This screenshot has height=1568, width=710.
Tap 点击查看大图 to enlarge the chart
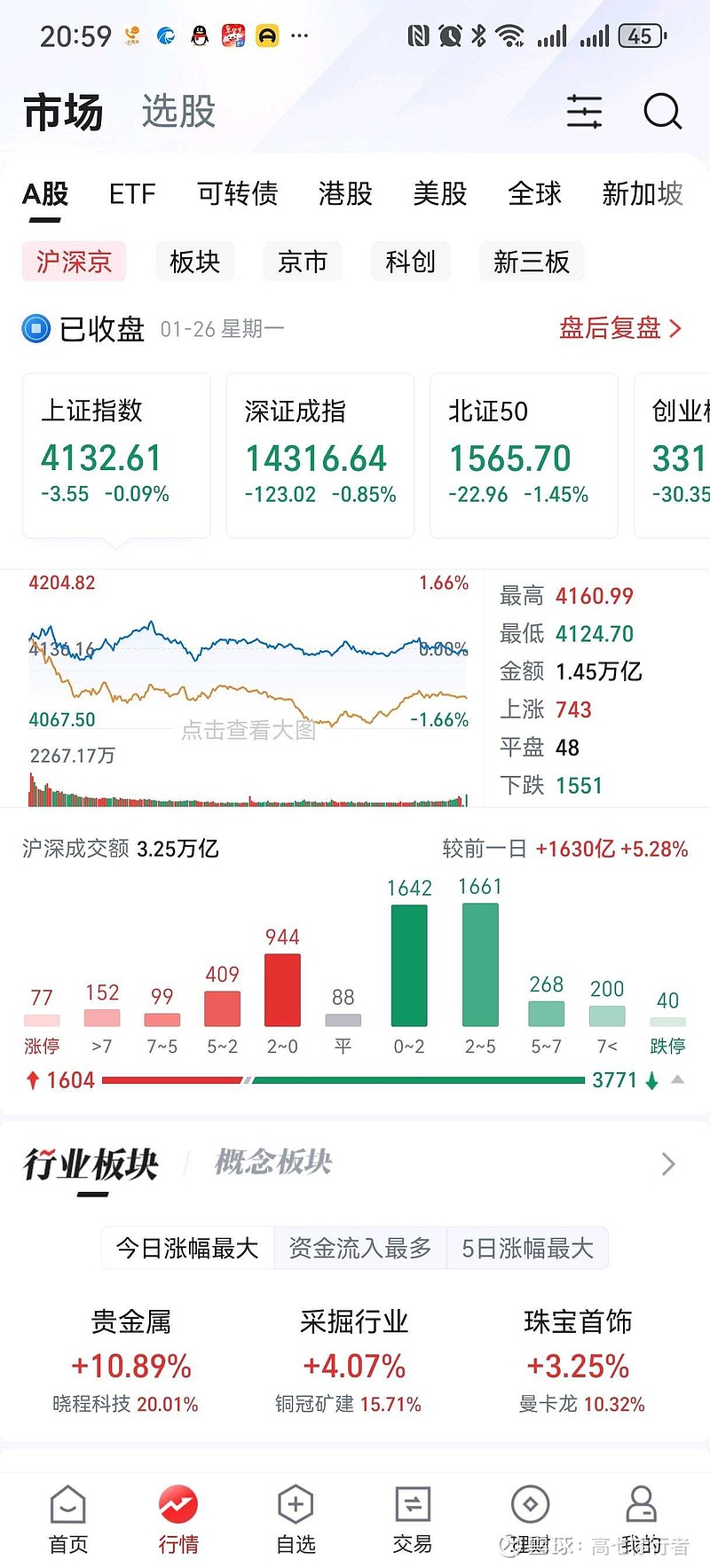coord(248,731)
